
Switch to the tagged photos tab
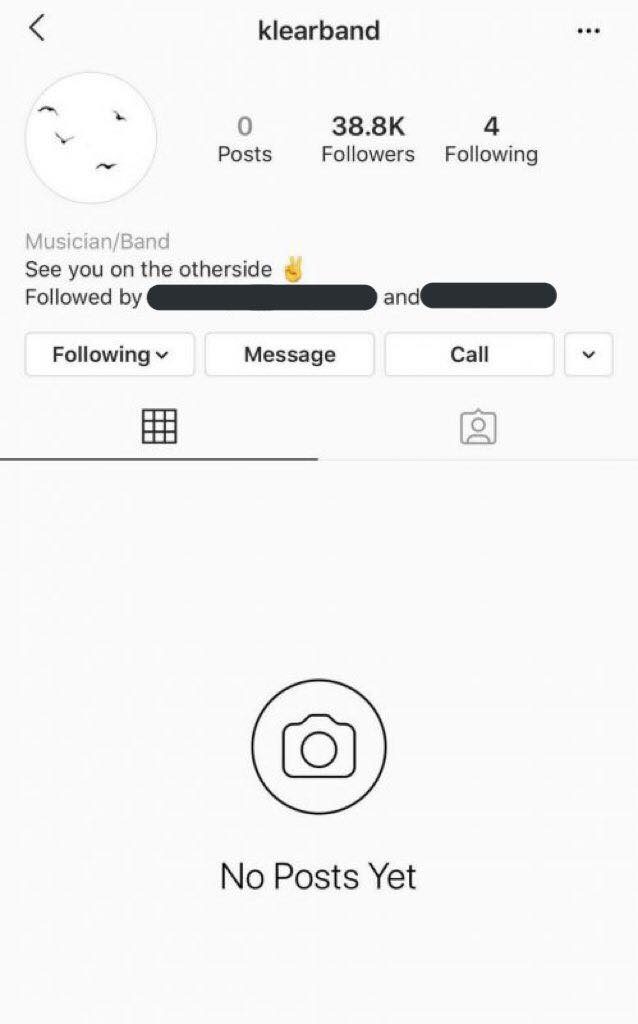click(478, 427)
